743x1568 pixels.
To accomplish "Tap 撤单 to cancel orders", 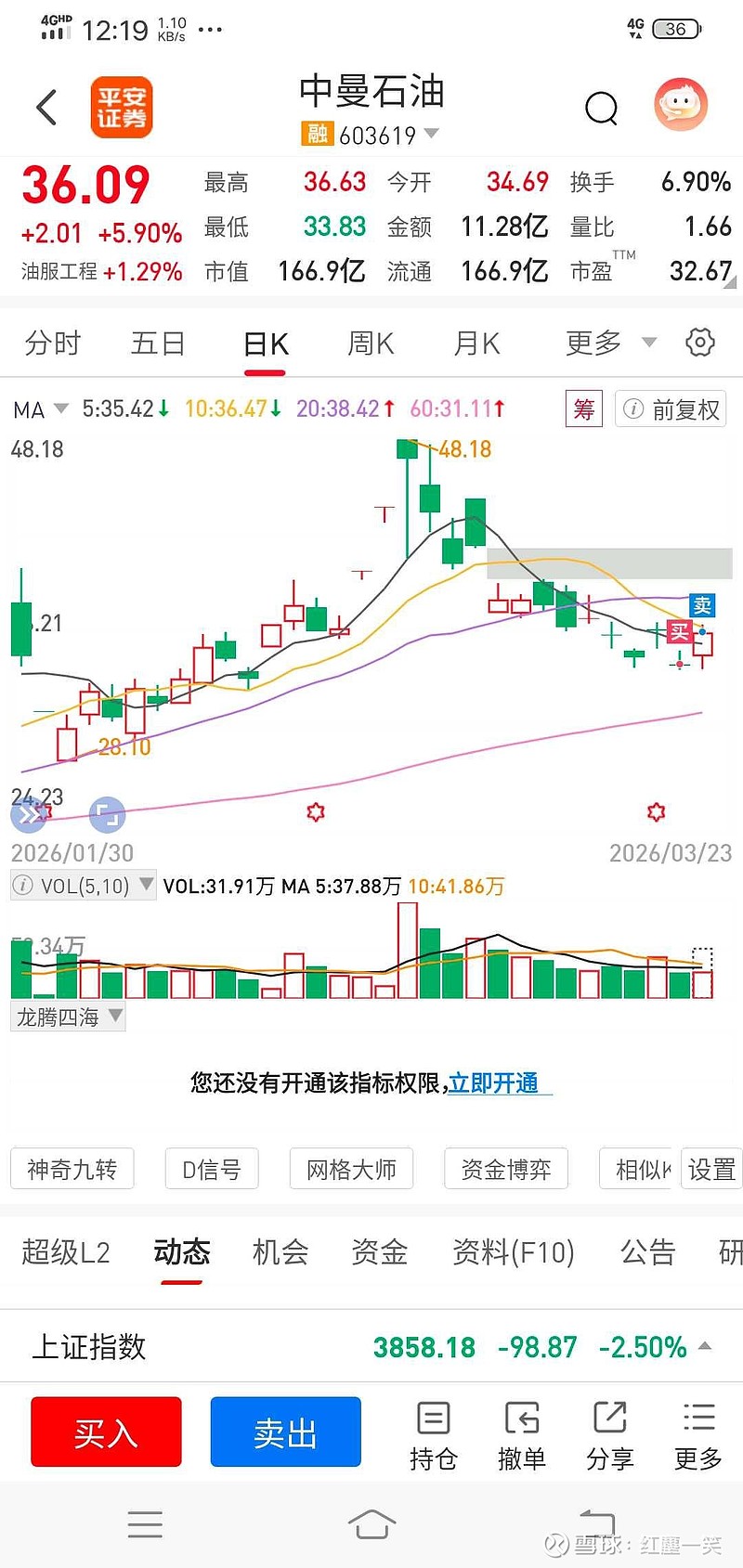I will point(522,1432).
